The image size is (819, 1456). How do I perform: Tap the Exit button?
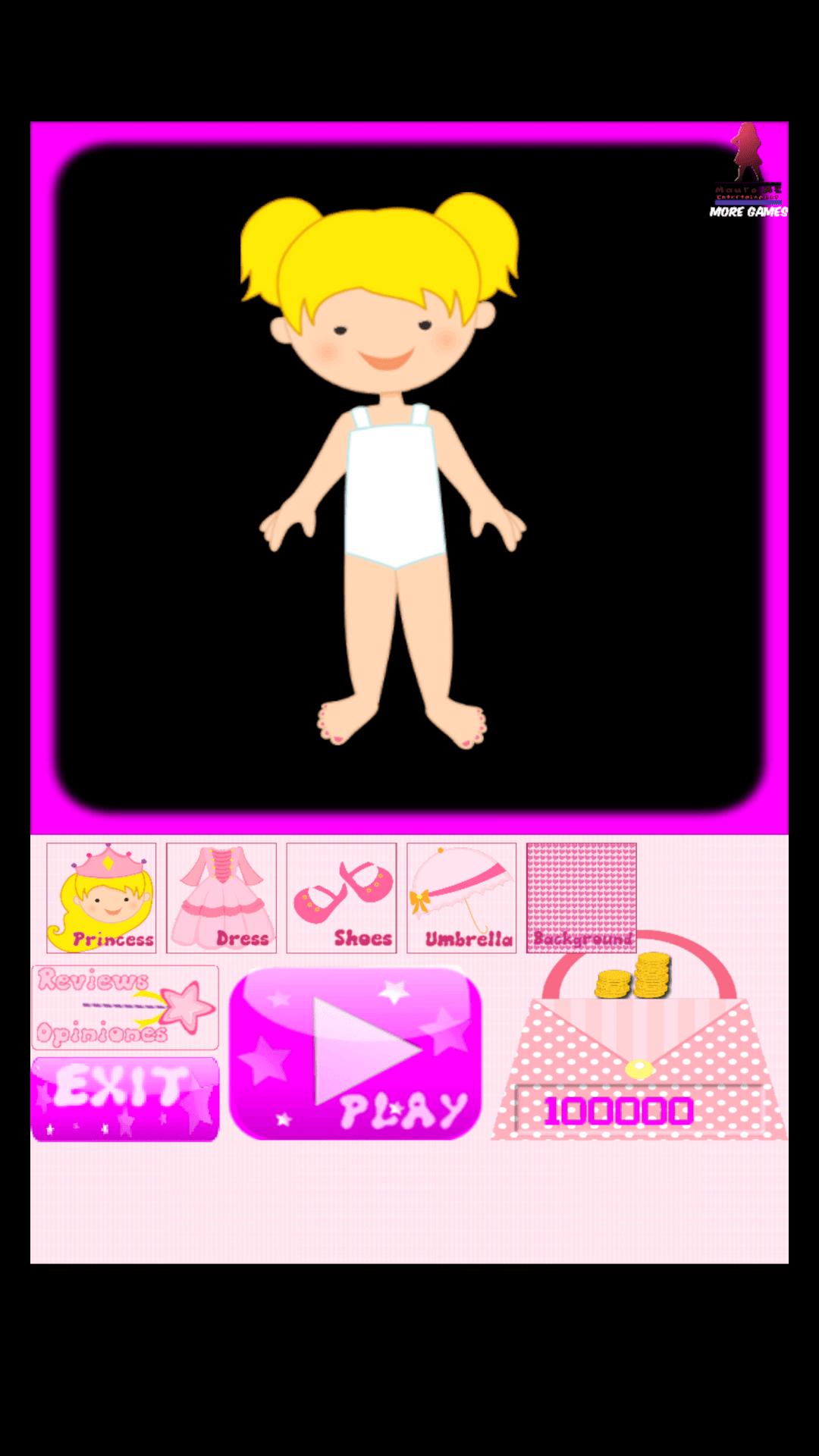[125, 1098]
